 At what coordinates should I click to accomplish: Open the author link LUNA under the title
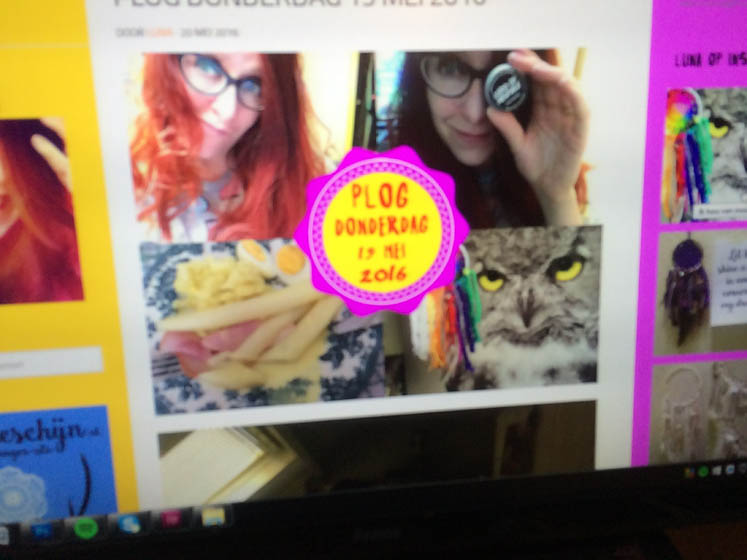click(160, 32)
